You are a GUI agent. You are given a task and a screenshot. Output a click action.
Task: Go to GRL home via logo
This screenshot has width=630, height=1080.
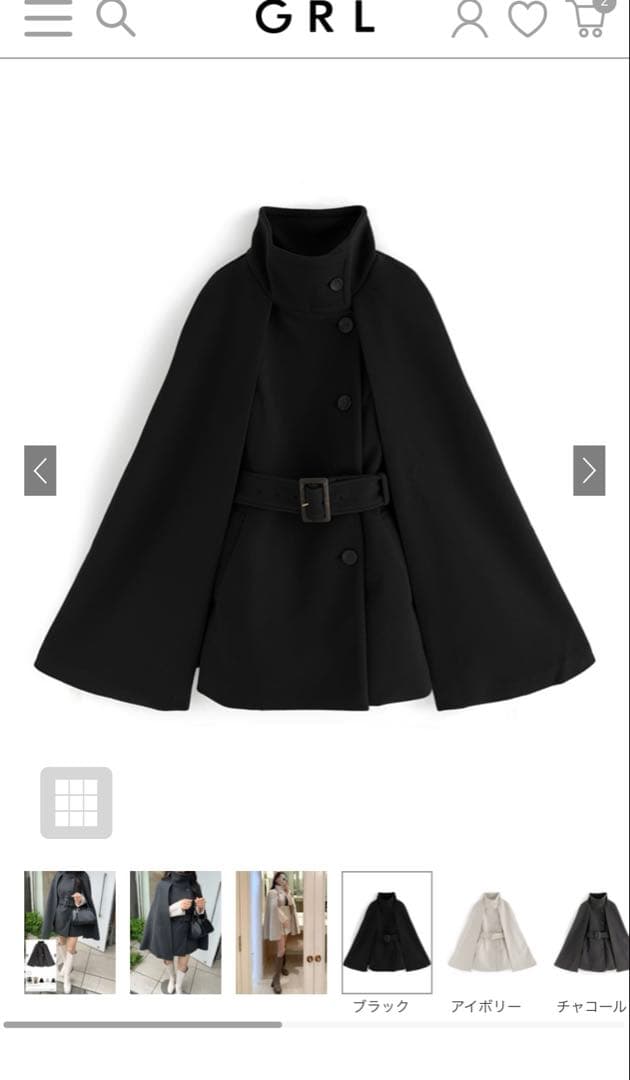coord(315,18)
